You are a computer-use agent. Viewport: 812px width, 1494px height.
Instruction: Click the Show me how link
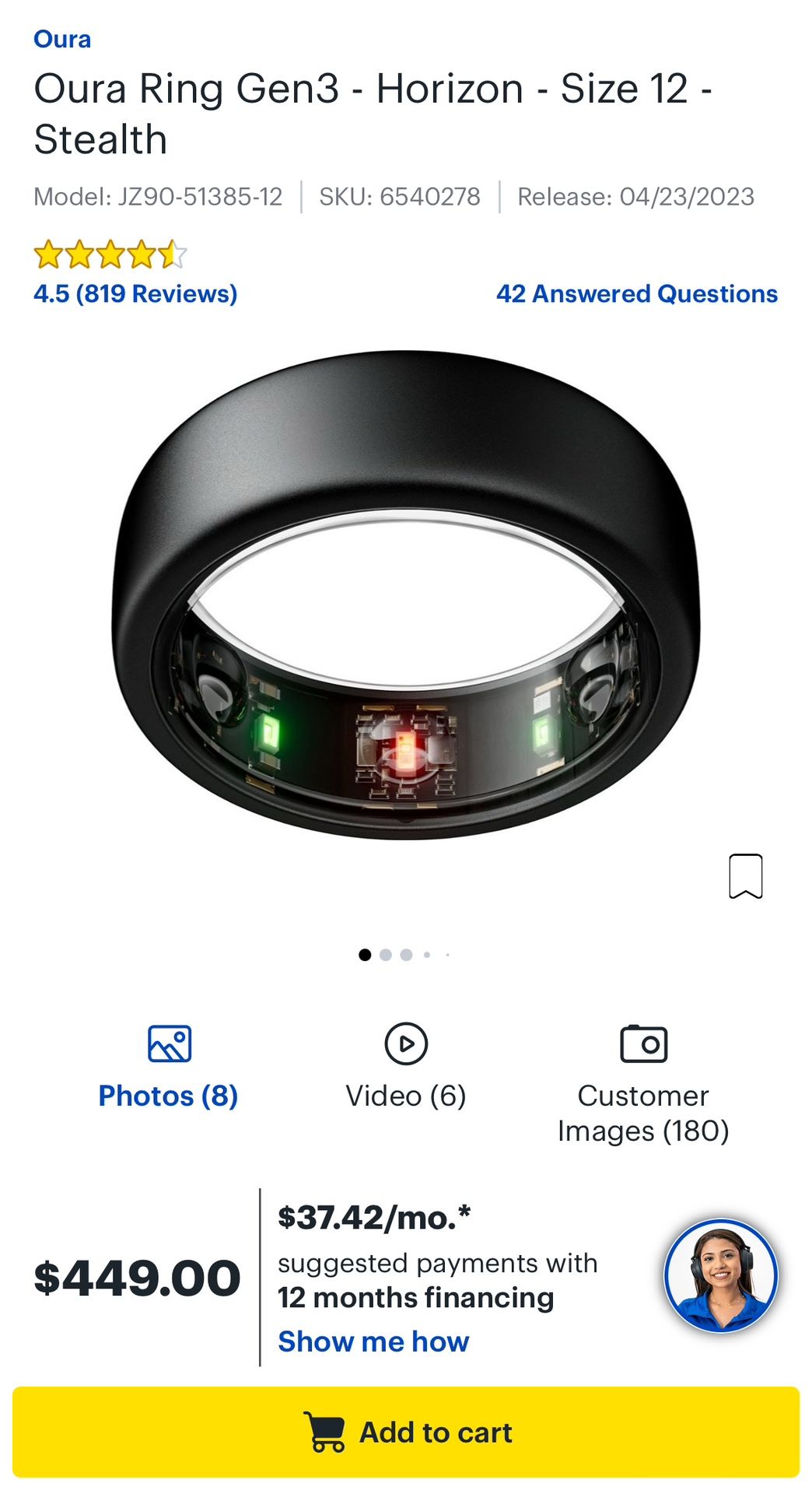coord(373,1341)
